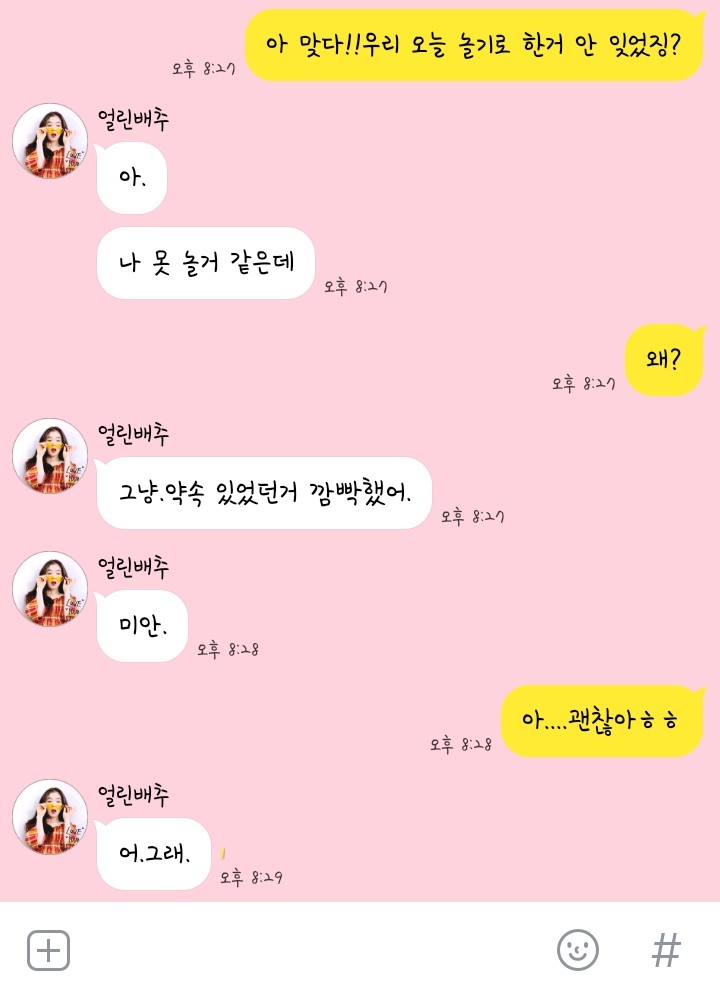
Task: Open the # hashtag search
Action: click(666, 950)
